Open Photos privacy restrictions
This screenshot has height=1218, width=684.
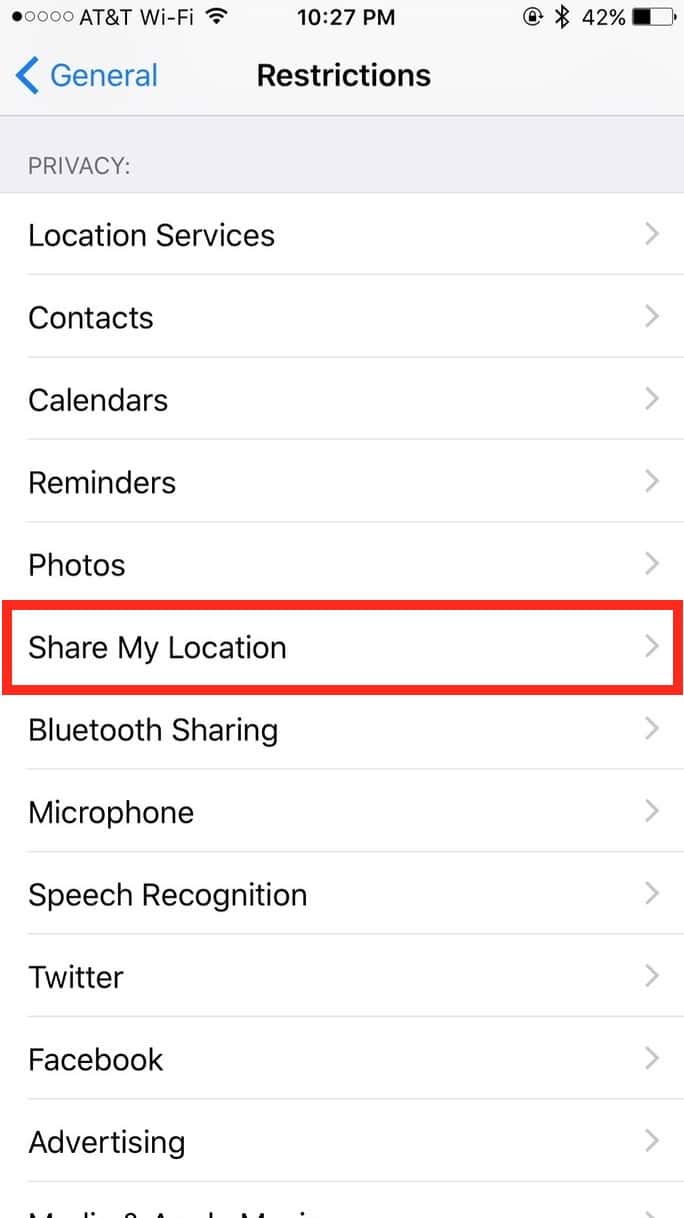pyautogui.click(x=342, y=564)
